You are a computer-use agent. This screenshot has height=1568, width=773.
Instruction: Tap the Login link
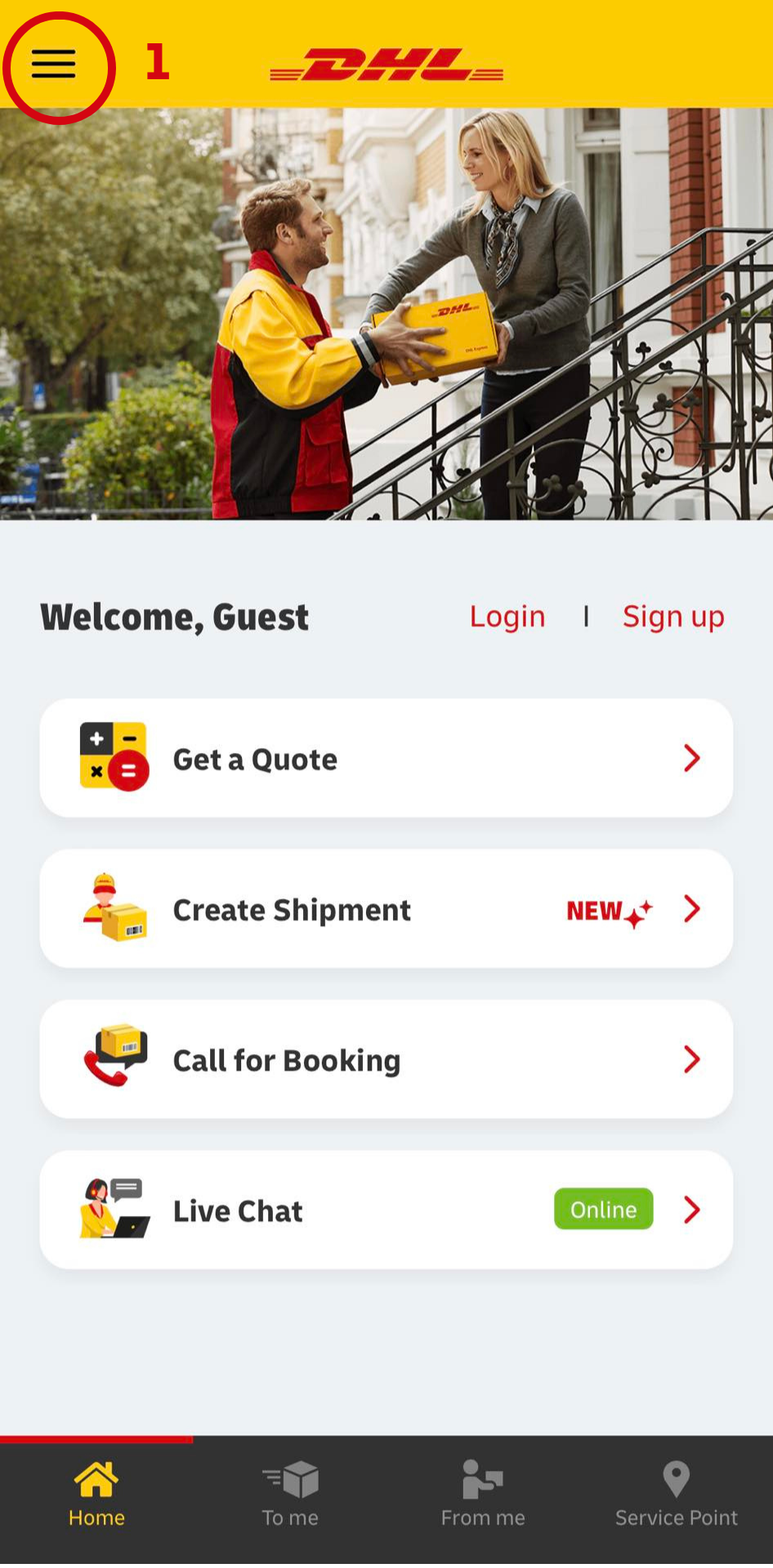pos(507,617)
